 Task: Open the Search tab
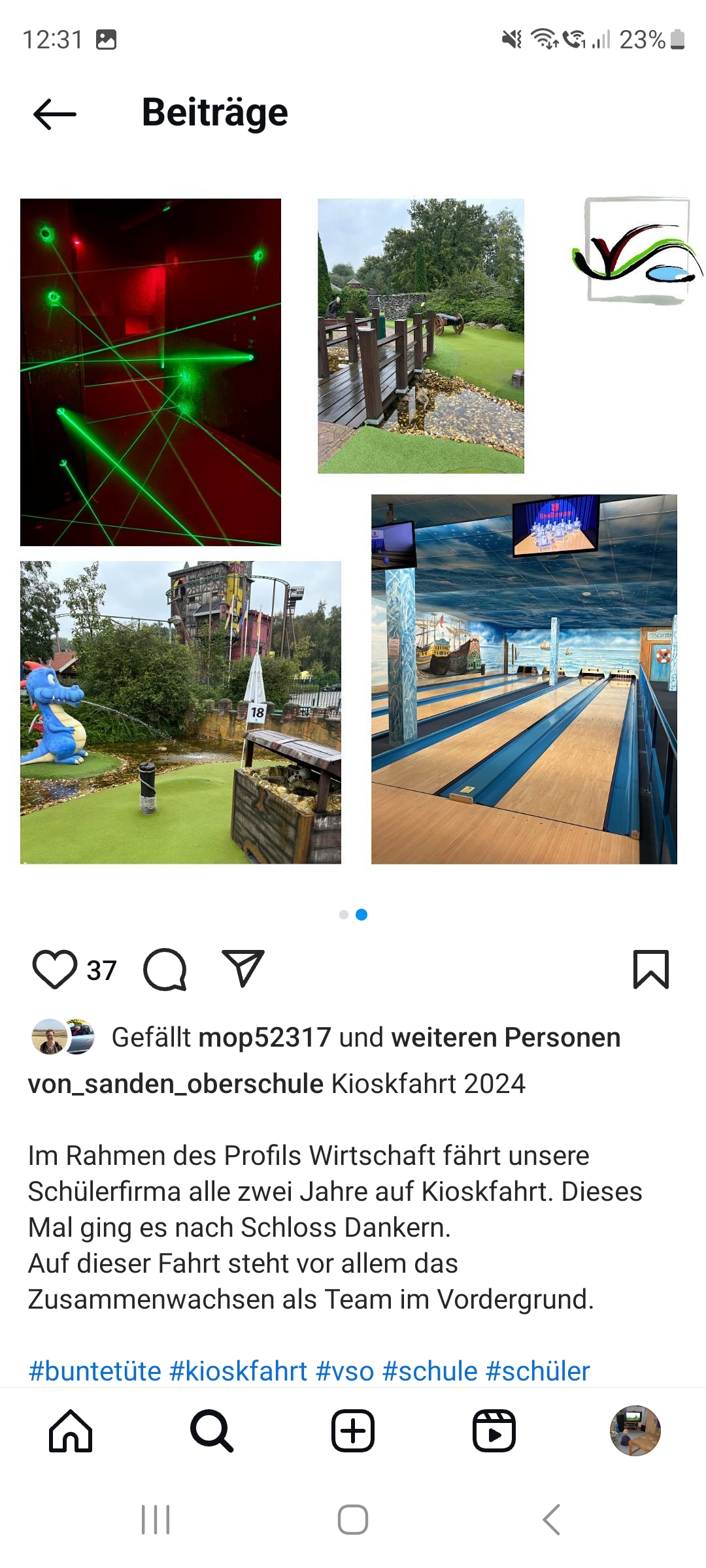tap(212, 1431)
